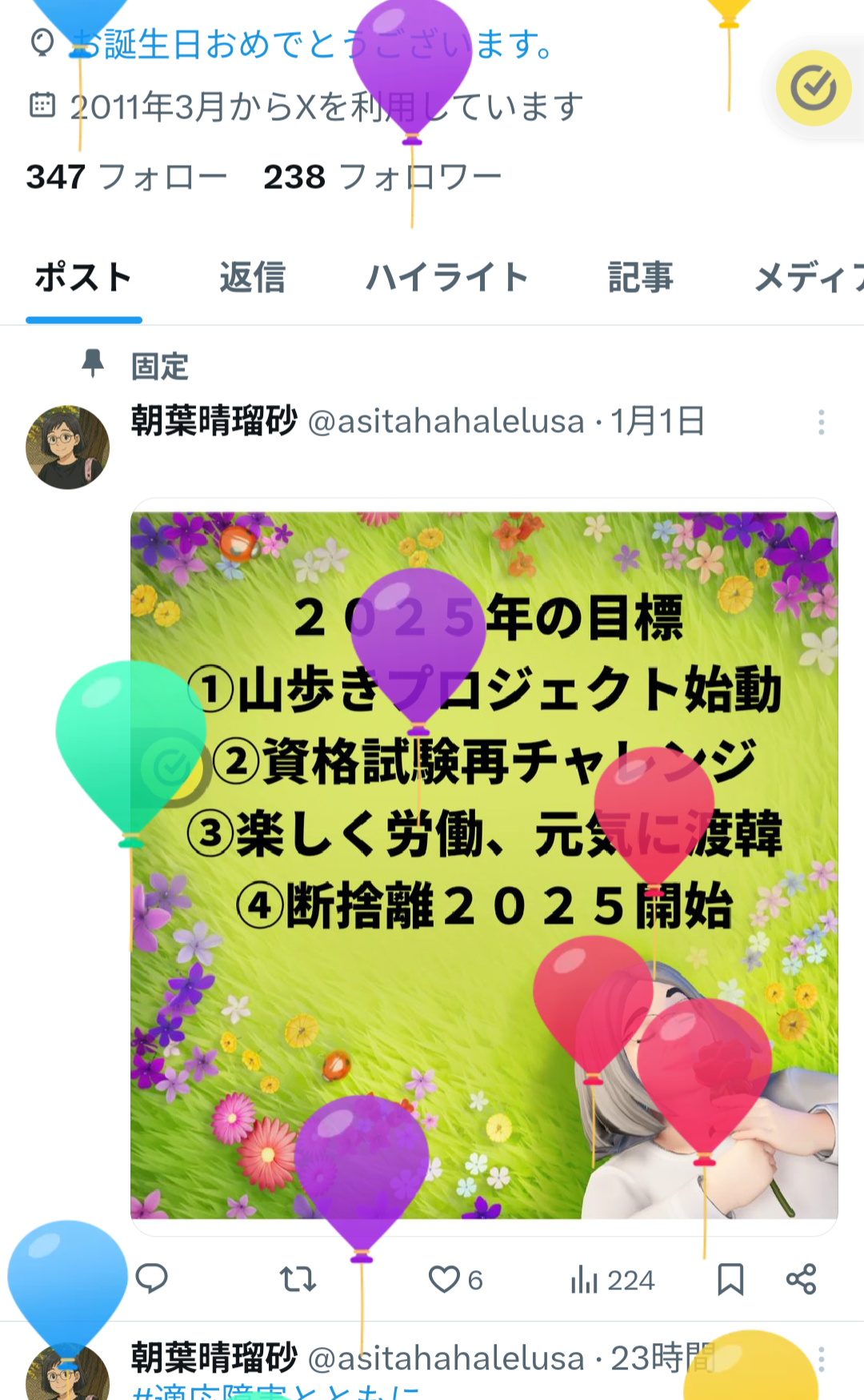
Task: Open overflow menu on the pinned 1月1日 post
Action: point(821,422)
